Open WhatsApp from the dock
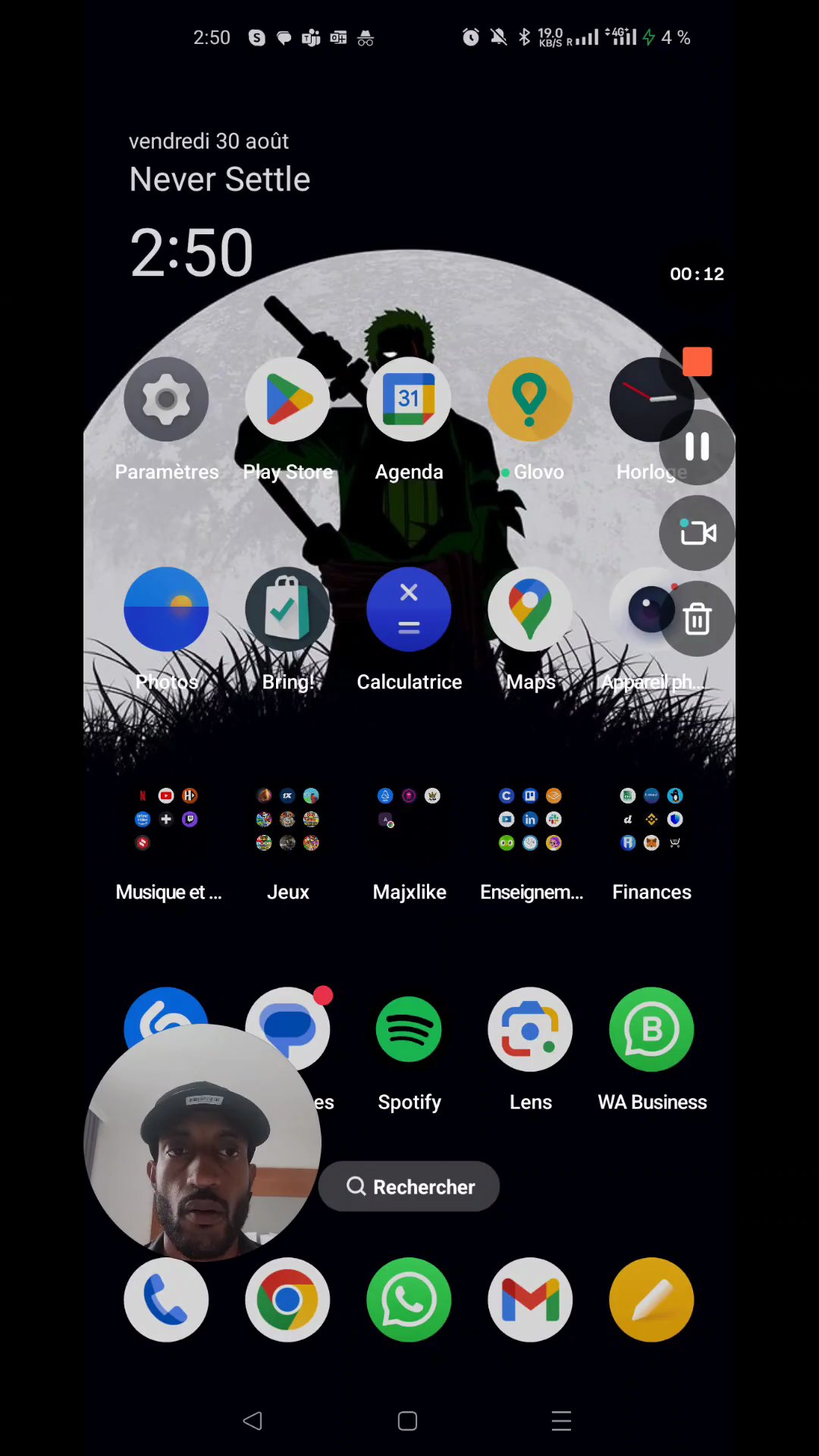Screen dimensions: 819x1456 pyautogui.click(x=409, y=1300)
